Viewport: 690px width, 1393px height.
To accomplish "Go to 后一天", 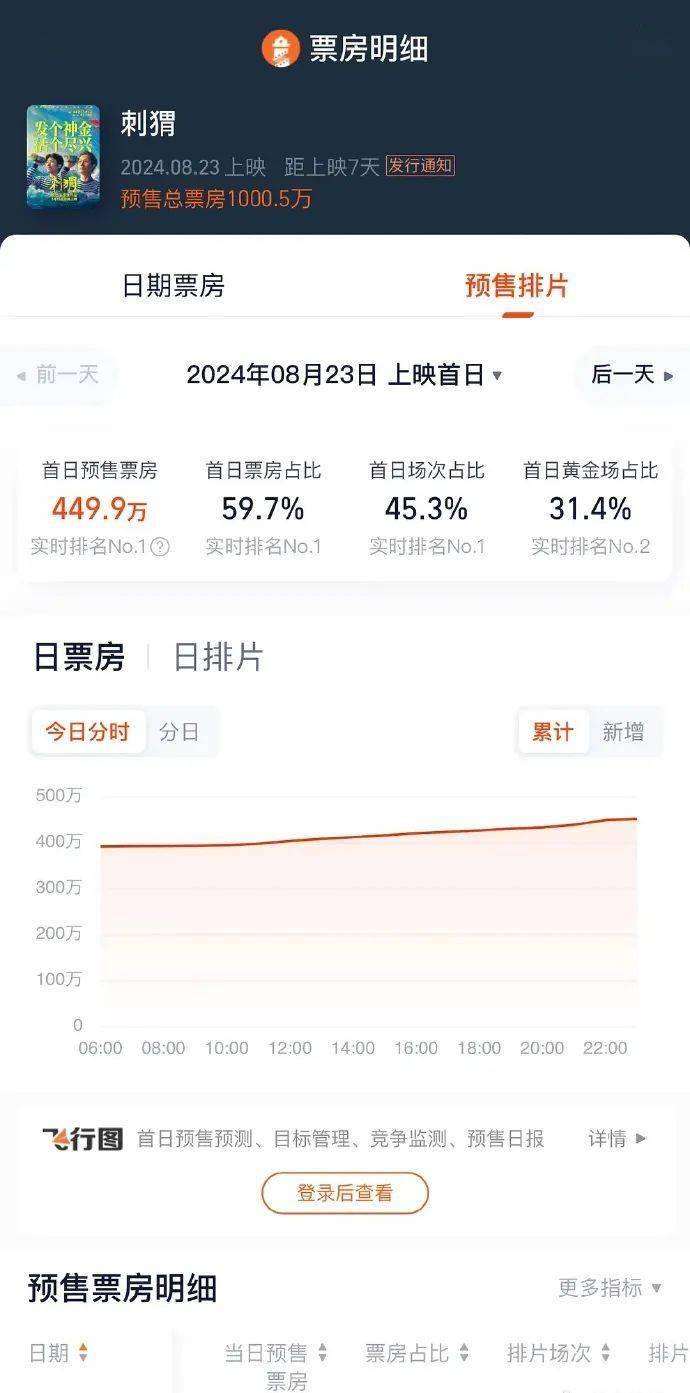I will pyautogui.click(x=632, y=375).
